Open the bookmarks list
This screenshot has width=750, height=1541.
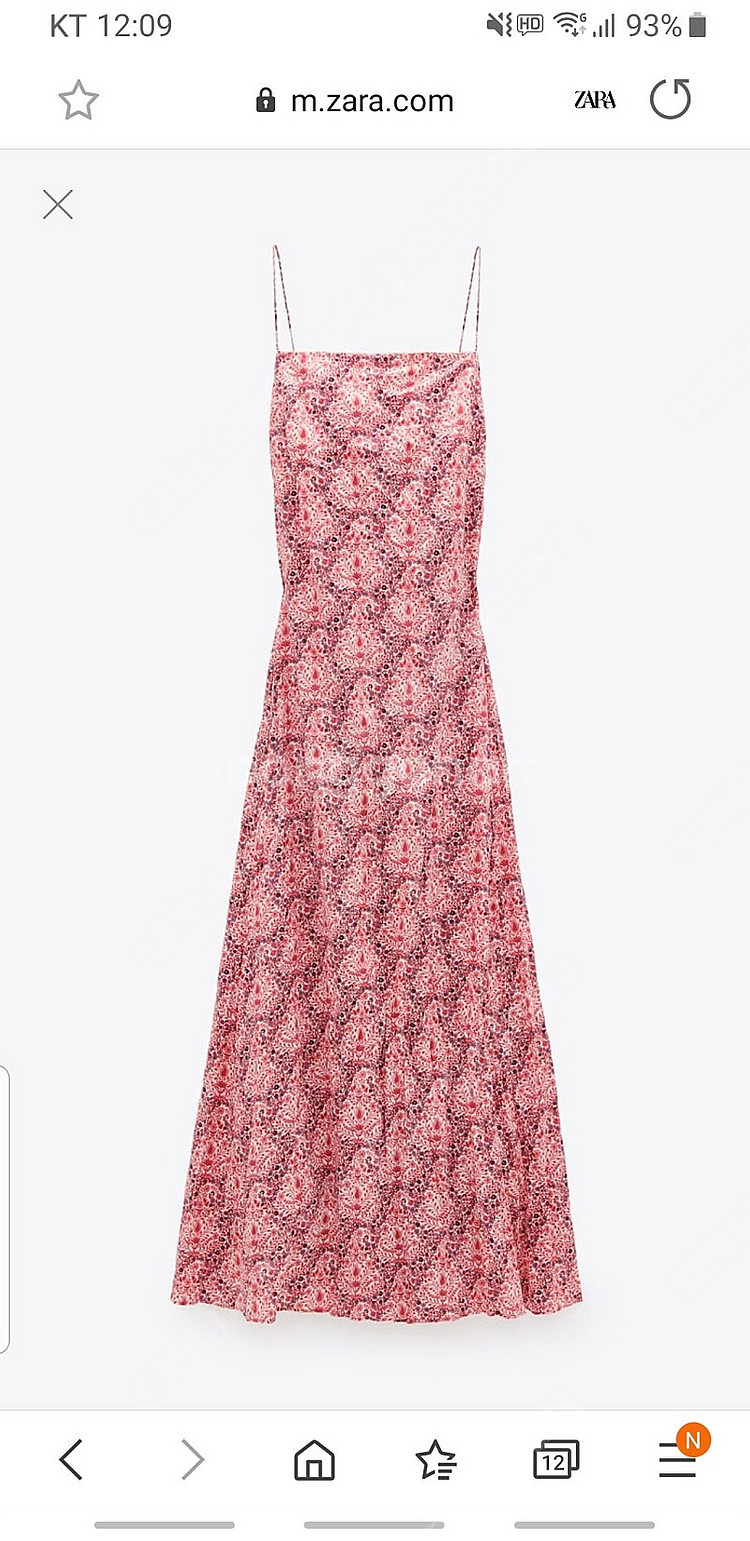(436, 1460)
